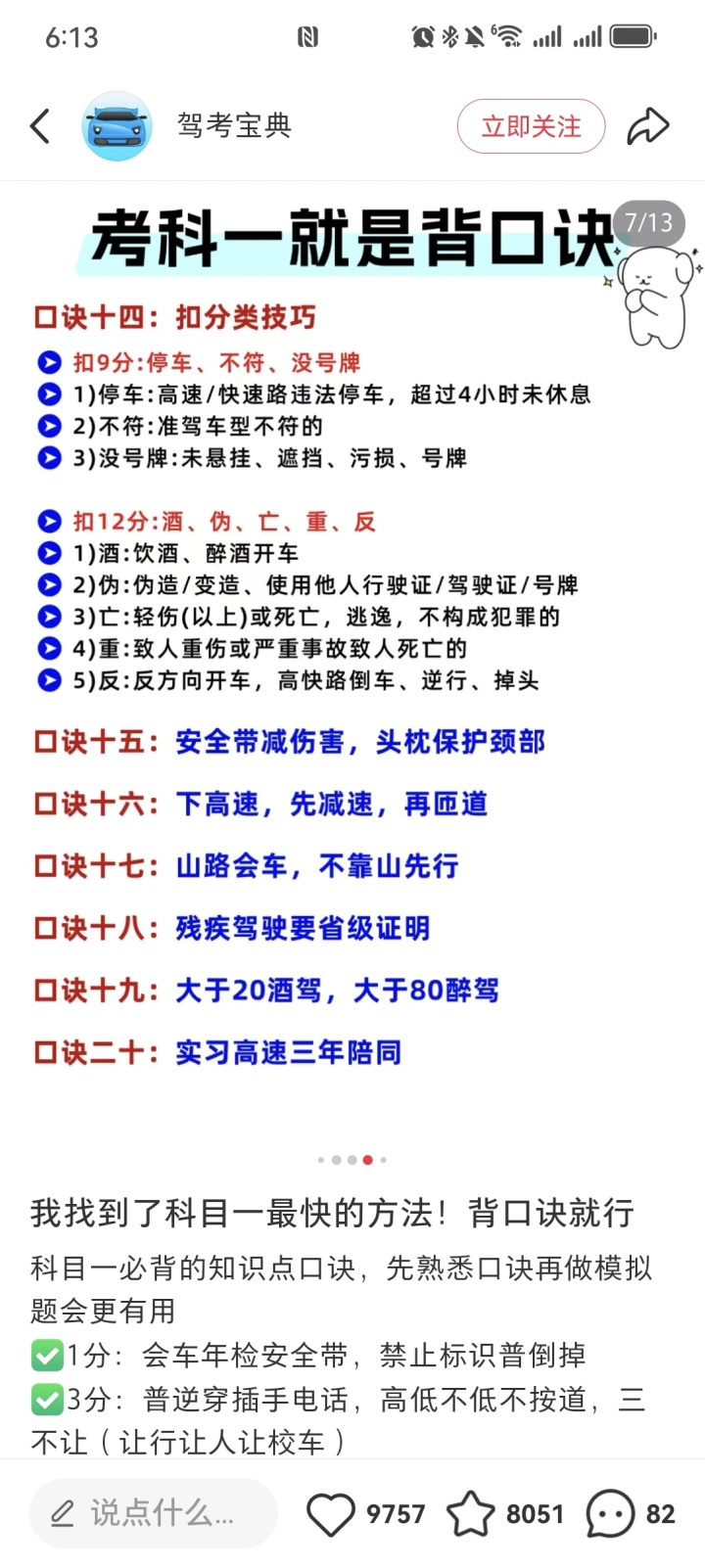Image resolution: width=705 pixels, height=1568 pixels.
Task: Go back using the top-left arrow
Action: (40, 126)
